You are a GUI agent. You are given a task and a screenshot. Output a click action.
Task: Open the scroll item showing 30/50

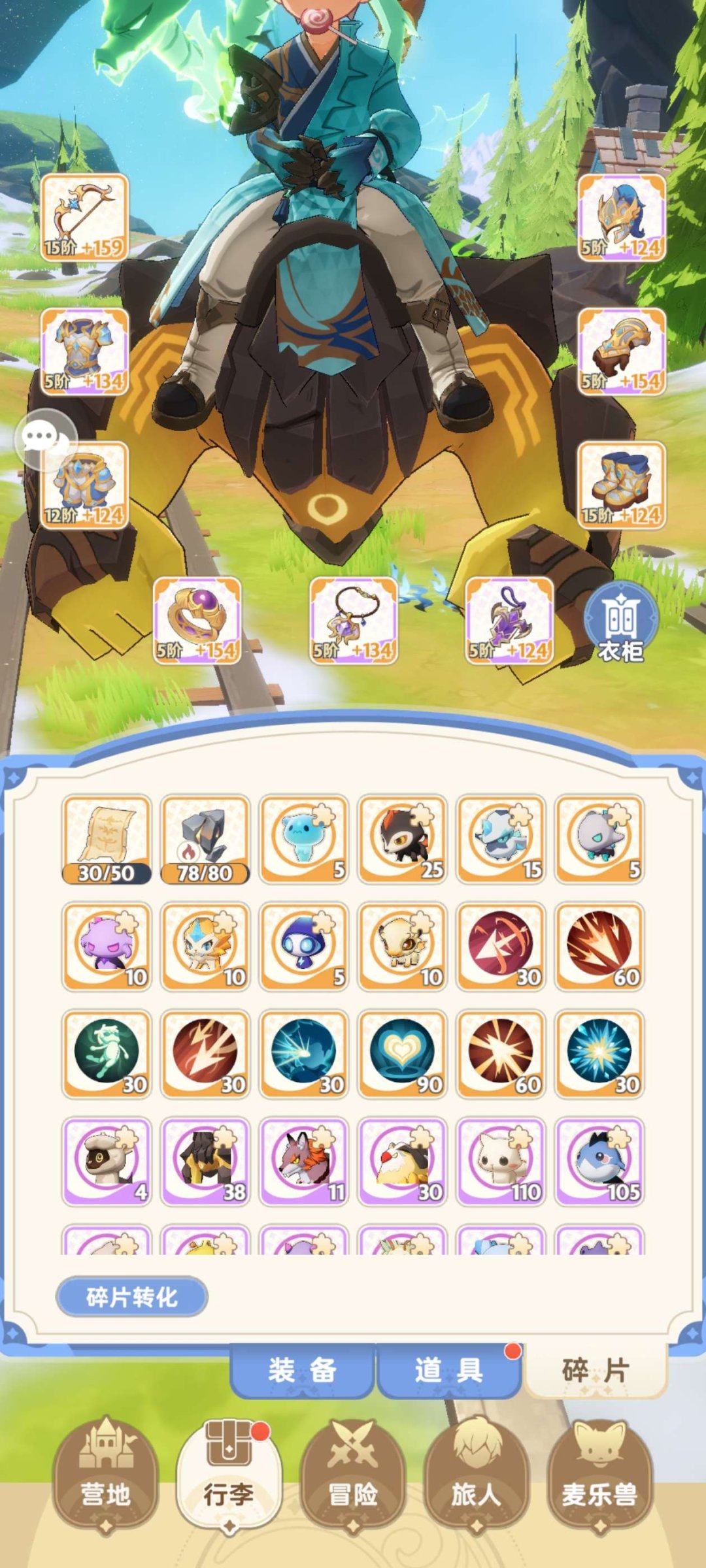[x=107, y=840]
